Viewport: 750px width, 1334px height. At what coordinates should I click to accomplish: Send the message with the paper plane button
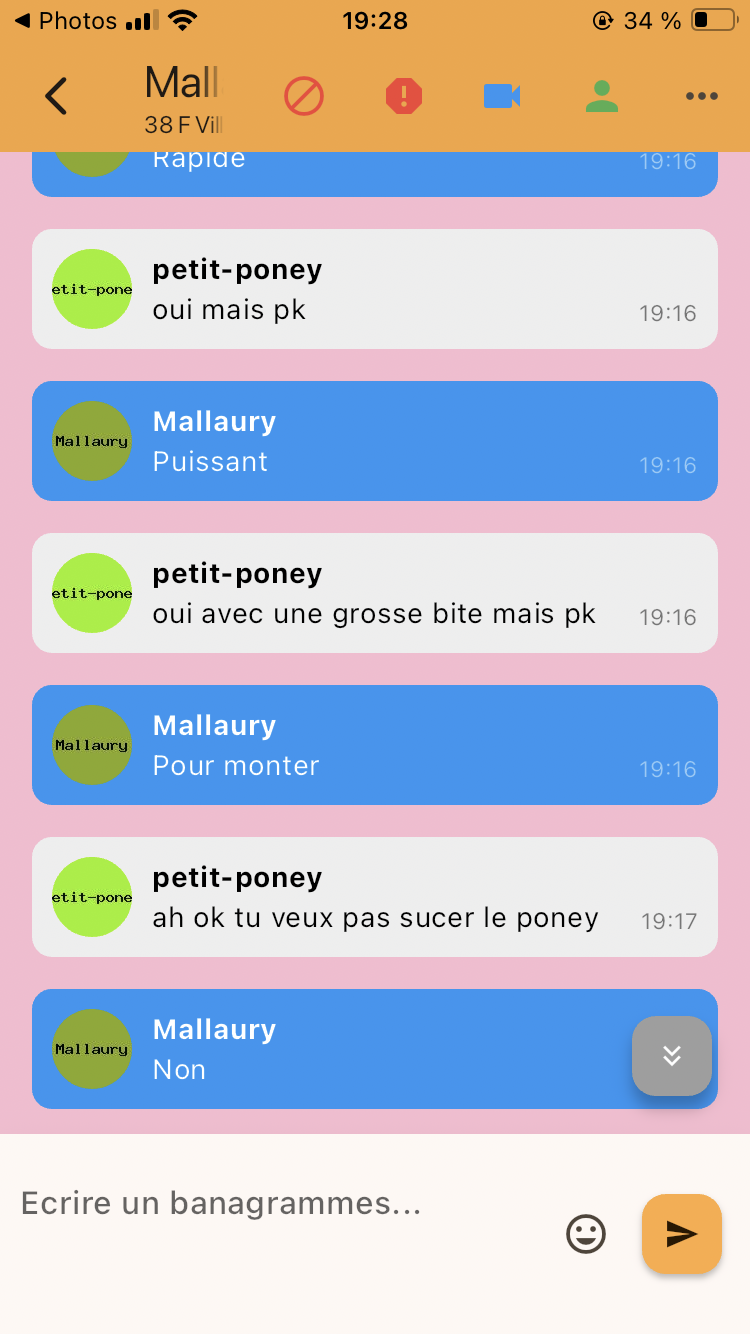(682, 1233)
